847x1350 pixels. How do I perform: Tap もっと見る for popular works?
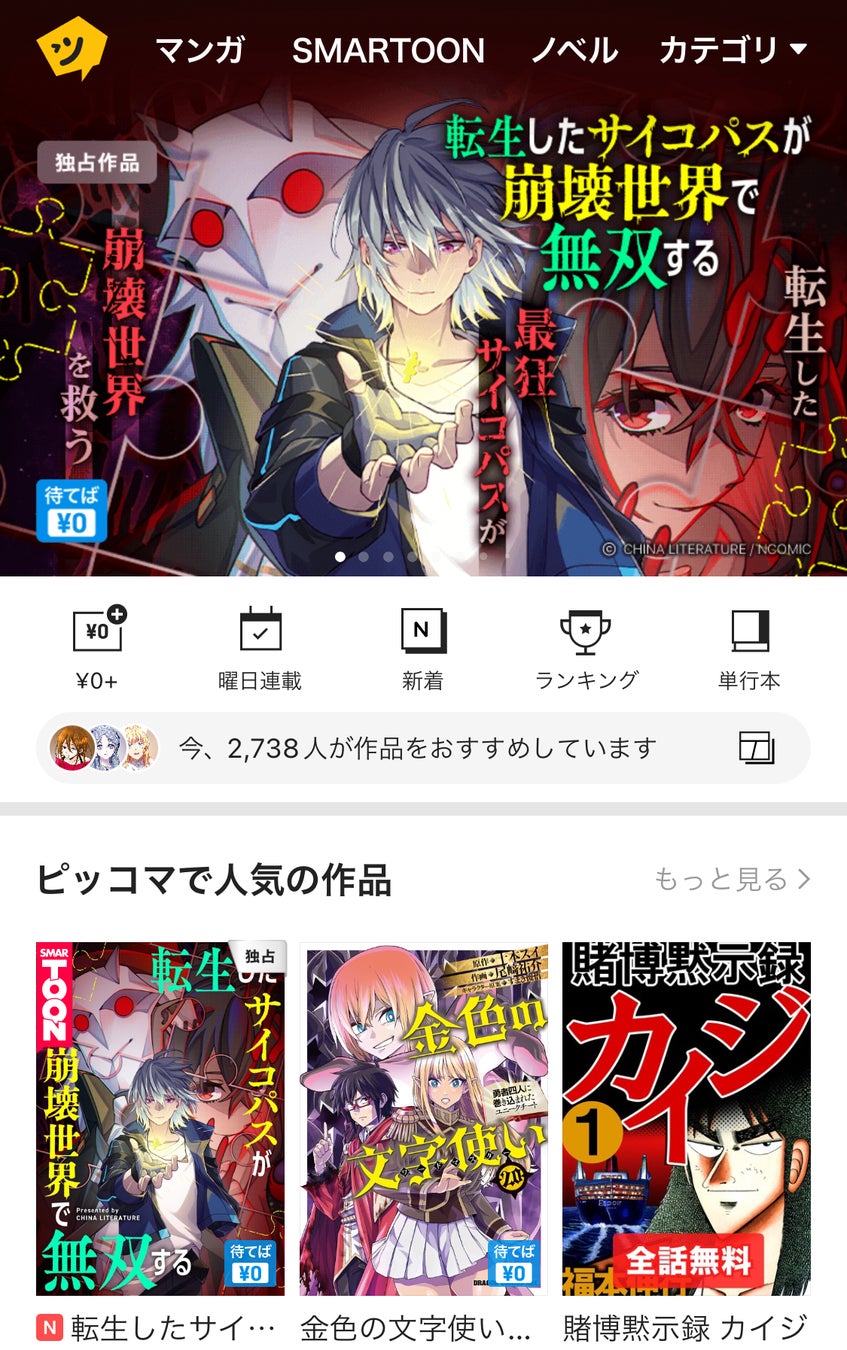732,879
